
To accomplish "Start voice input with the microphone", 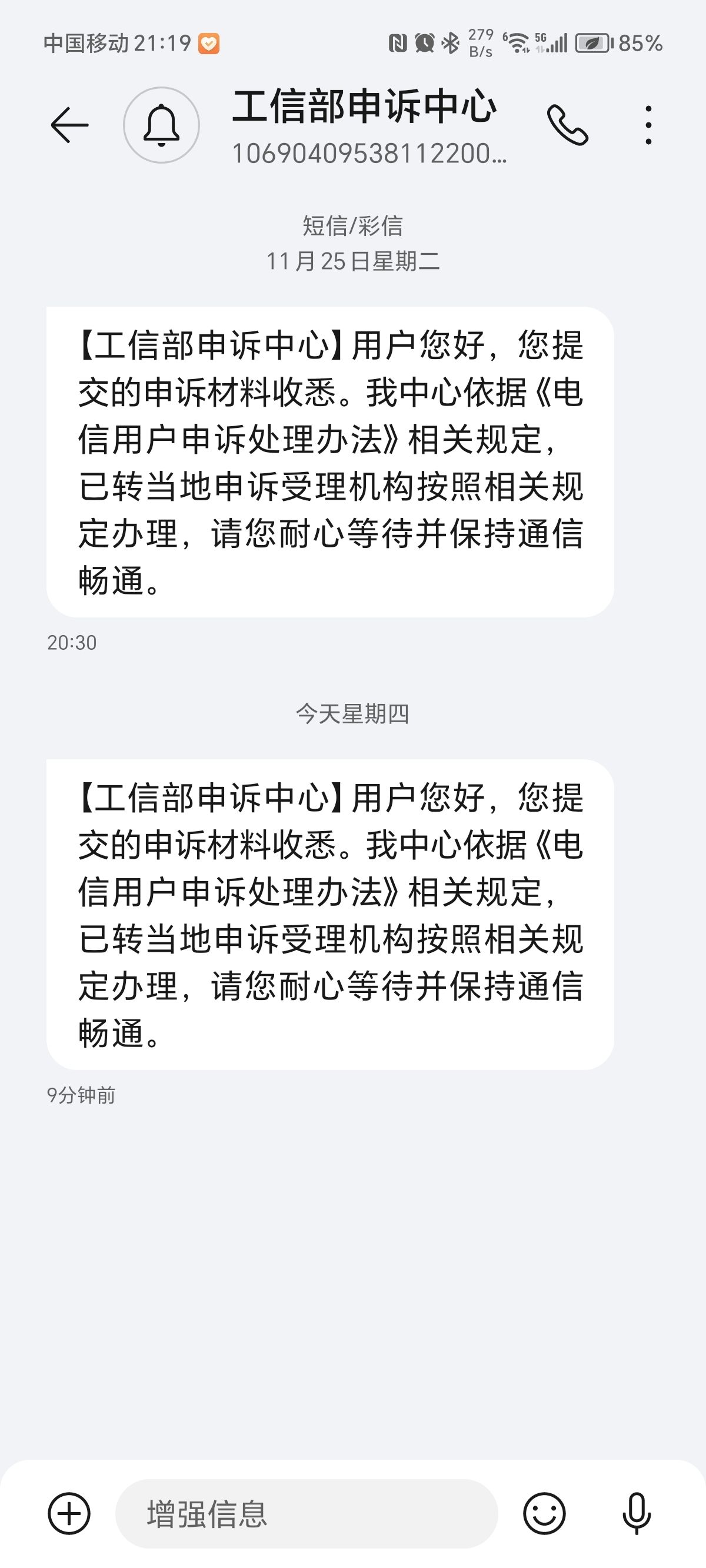I will 637,1513.
